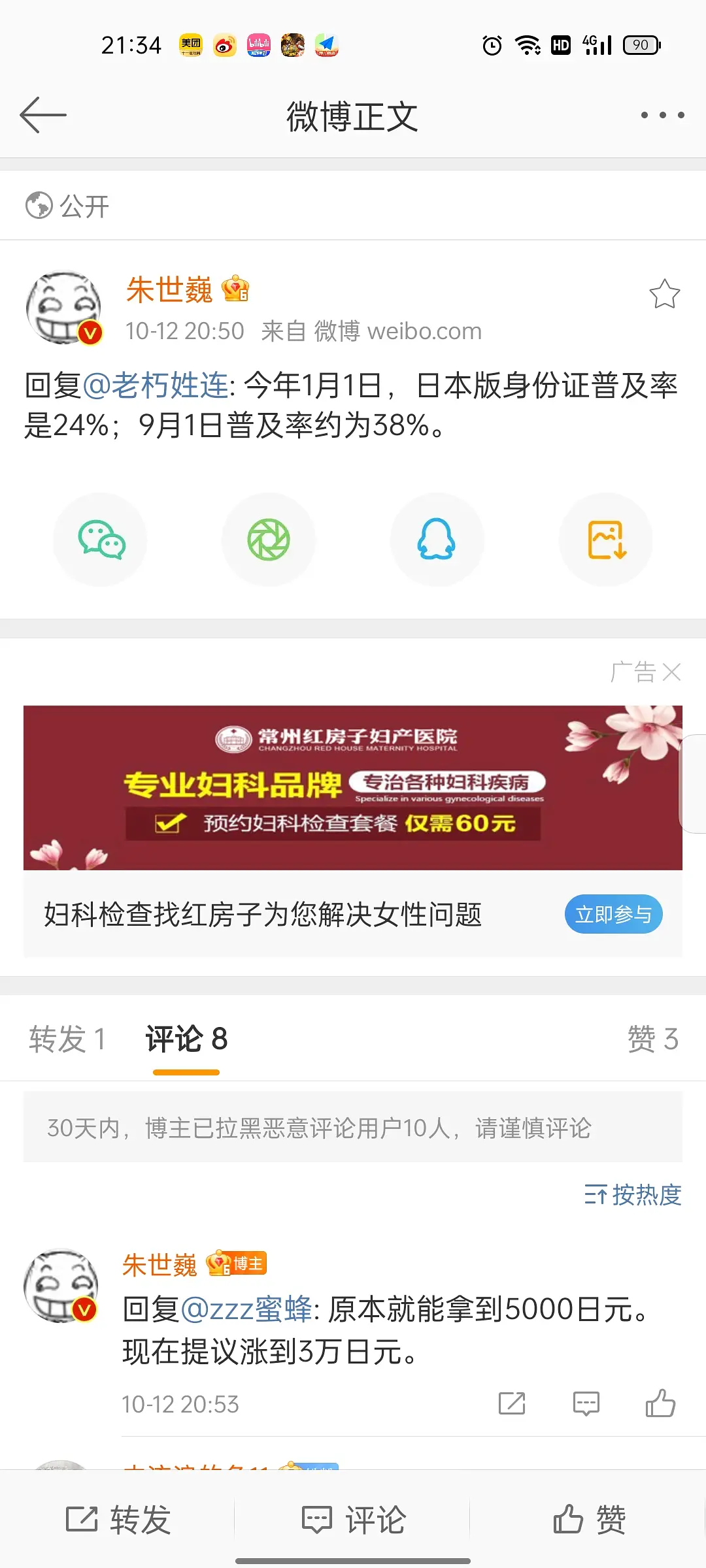
Task: Share the post to WeChat
Action: [x=101, y=540]
